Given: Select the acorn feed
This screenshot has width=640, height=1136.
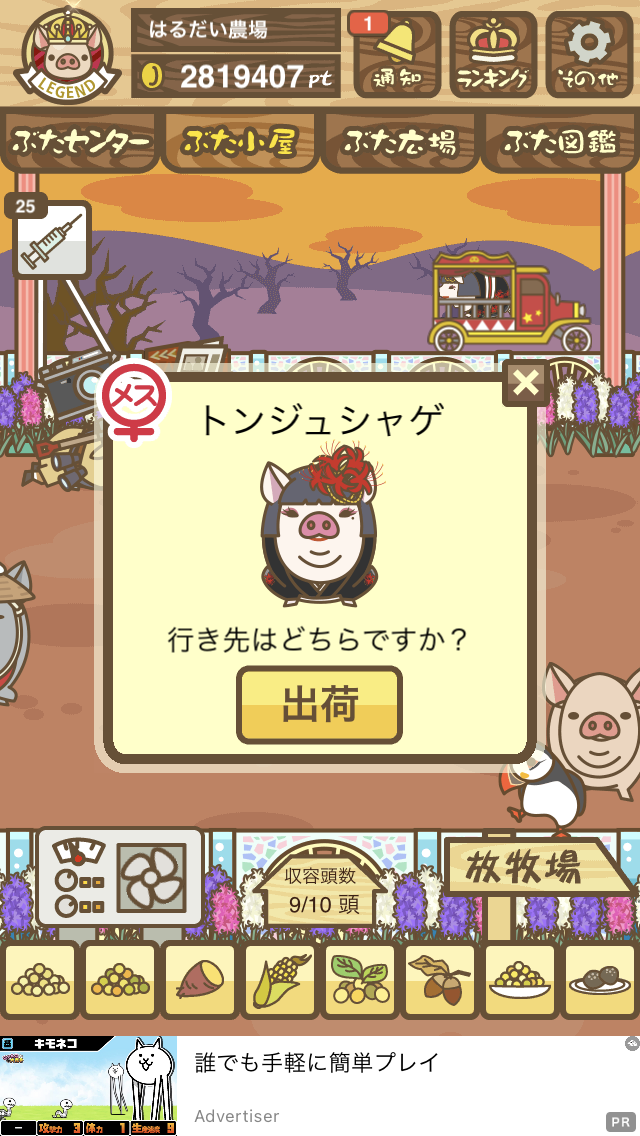Looking at the screenshot, I should tap(440, 980).
